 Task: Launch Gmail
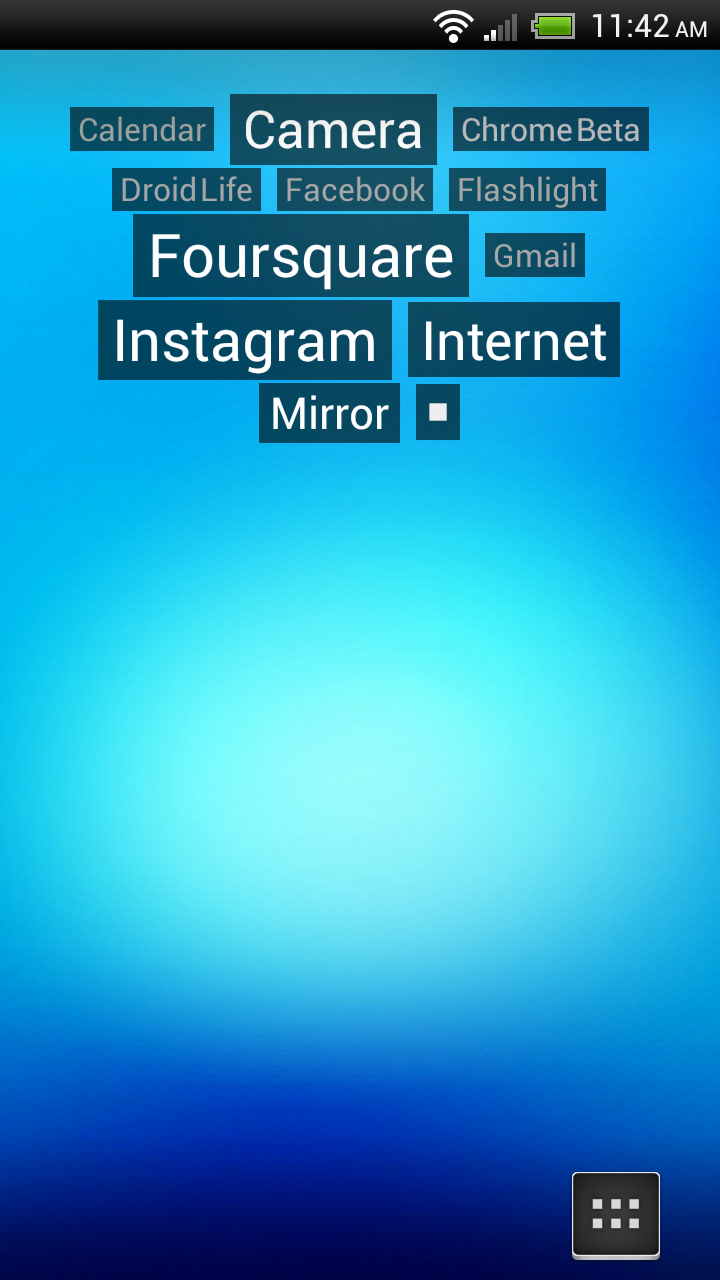(x=535, y=256)
